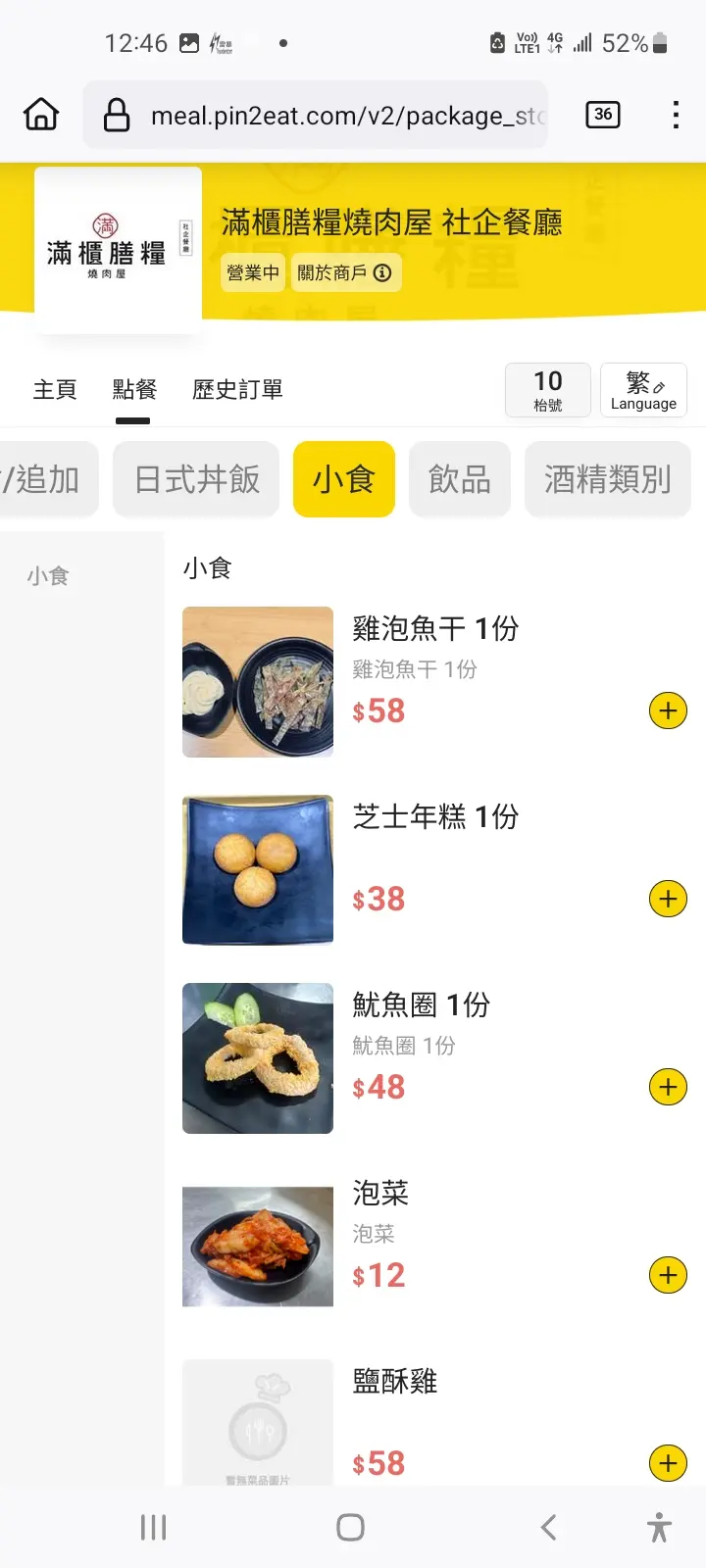
Task: Open the browser overflow menu
Action: coord(676,115)
